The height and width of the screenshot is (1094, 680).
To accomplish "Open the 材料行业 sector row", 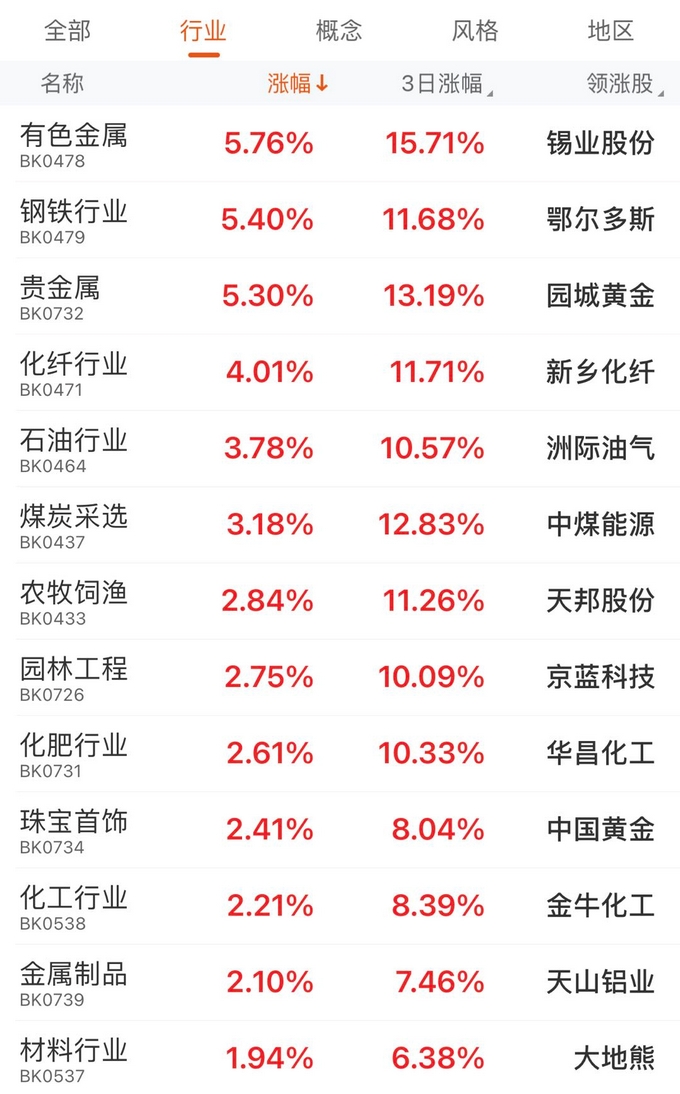I will 340,1057.
